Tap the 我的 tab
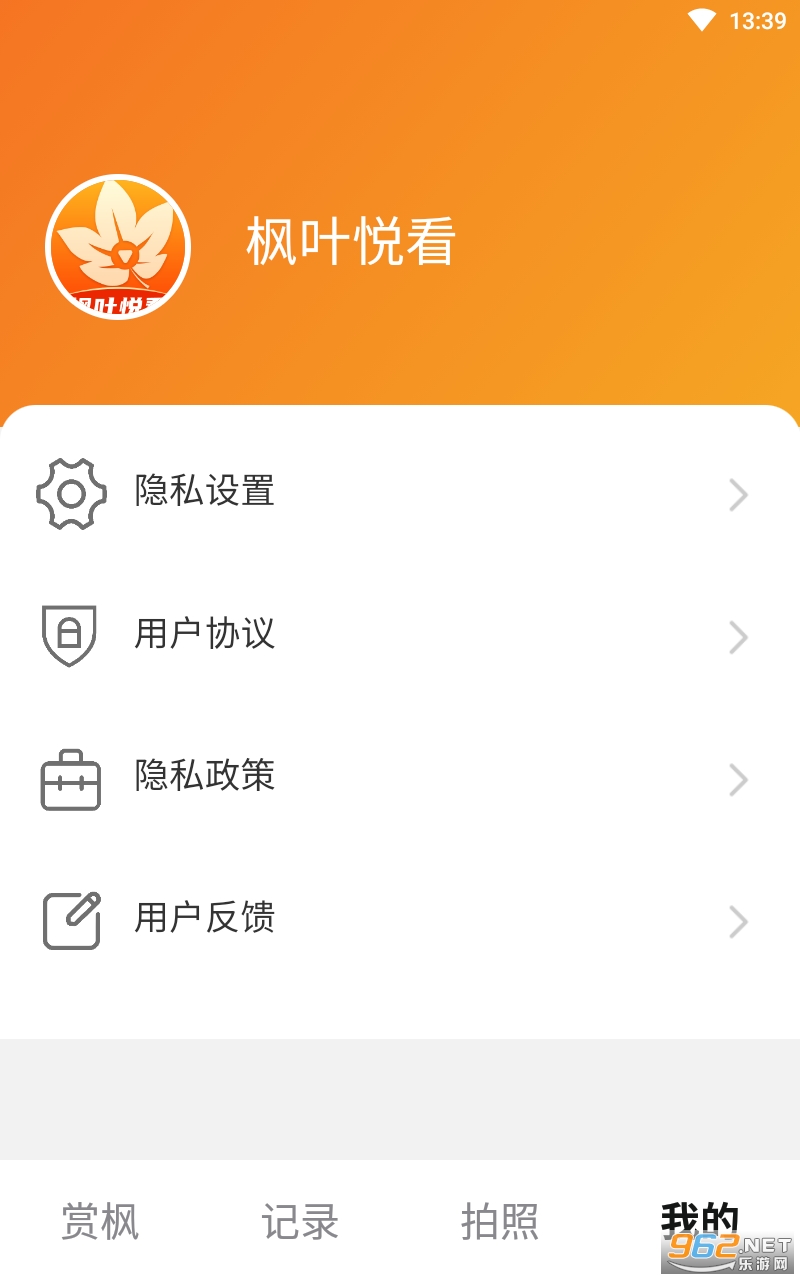The image size is (800, 1280). (x=699, y=1220)
